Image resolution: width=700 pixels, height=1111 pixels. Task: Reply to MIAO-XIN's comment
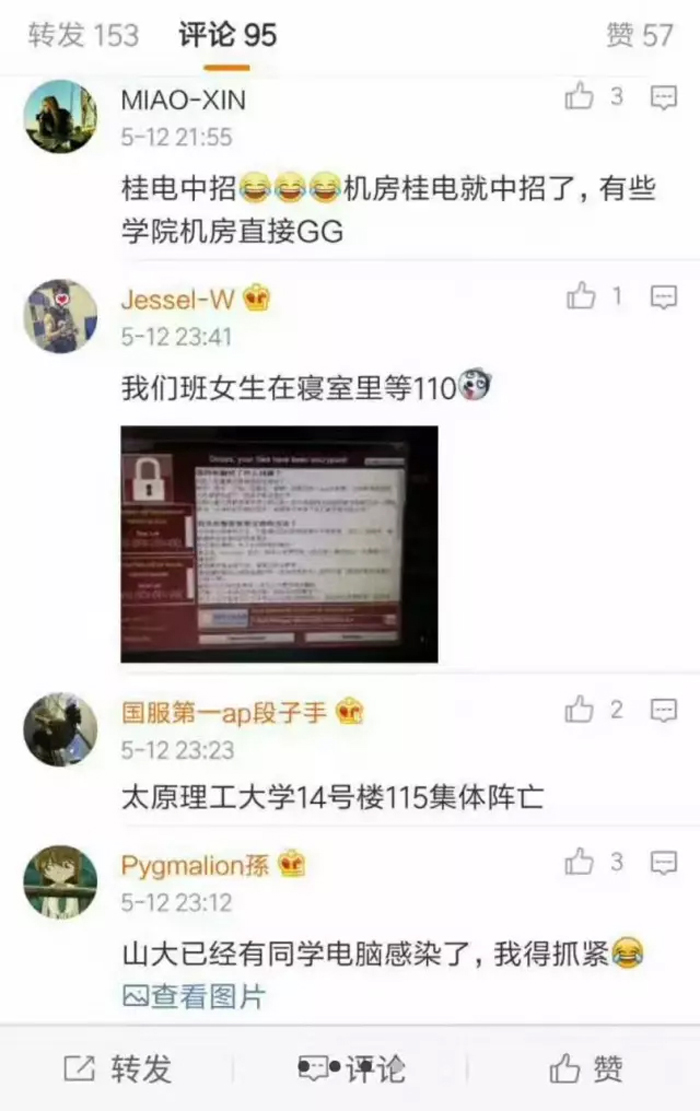coord(664,97)
